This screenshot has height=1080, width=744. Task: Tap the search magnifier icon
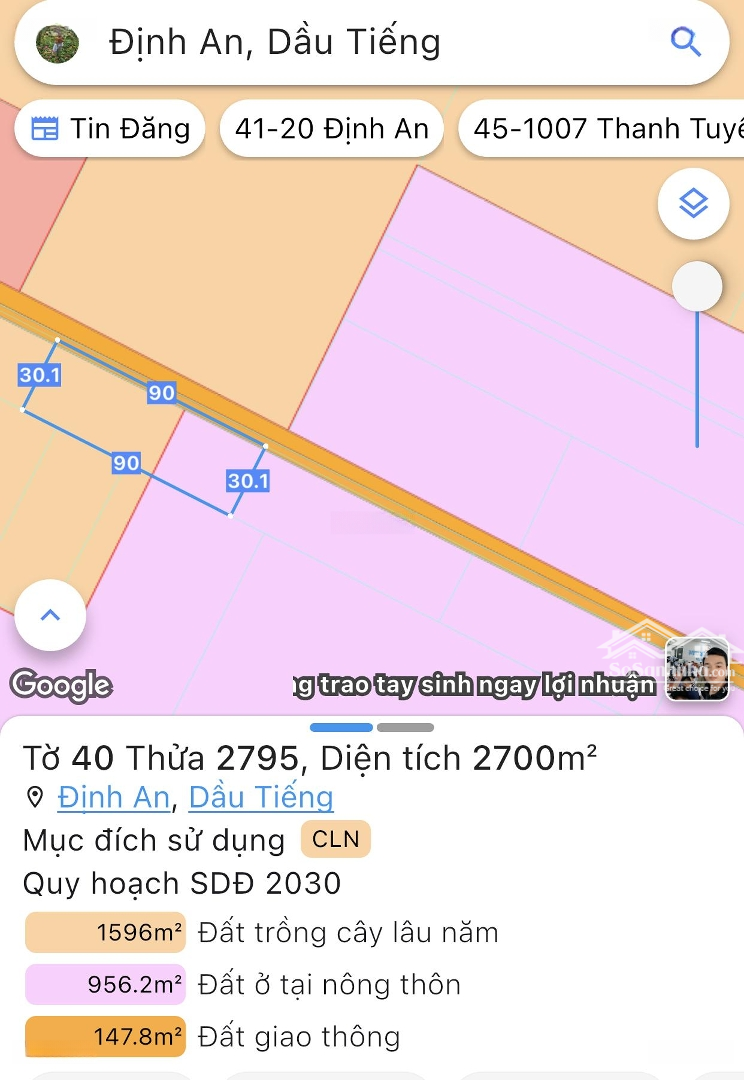pos(685,42)
